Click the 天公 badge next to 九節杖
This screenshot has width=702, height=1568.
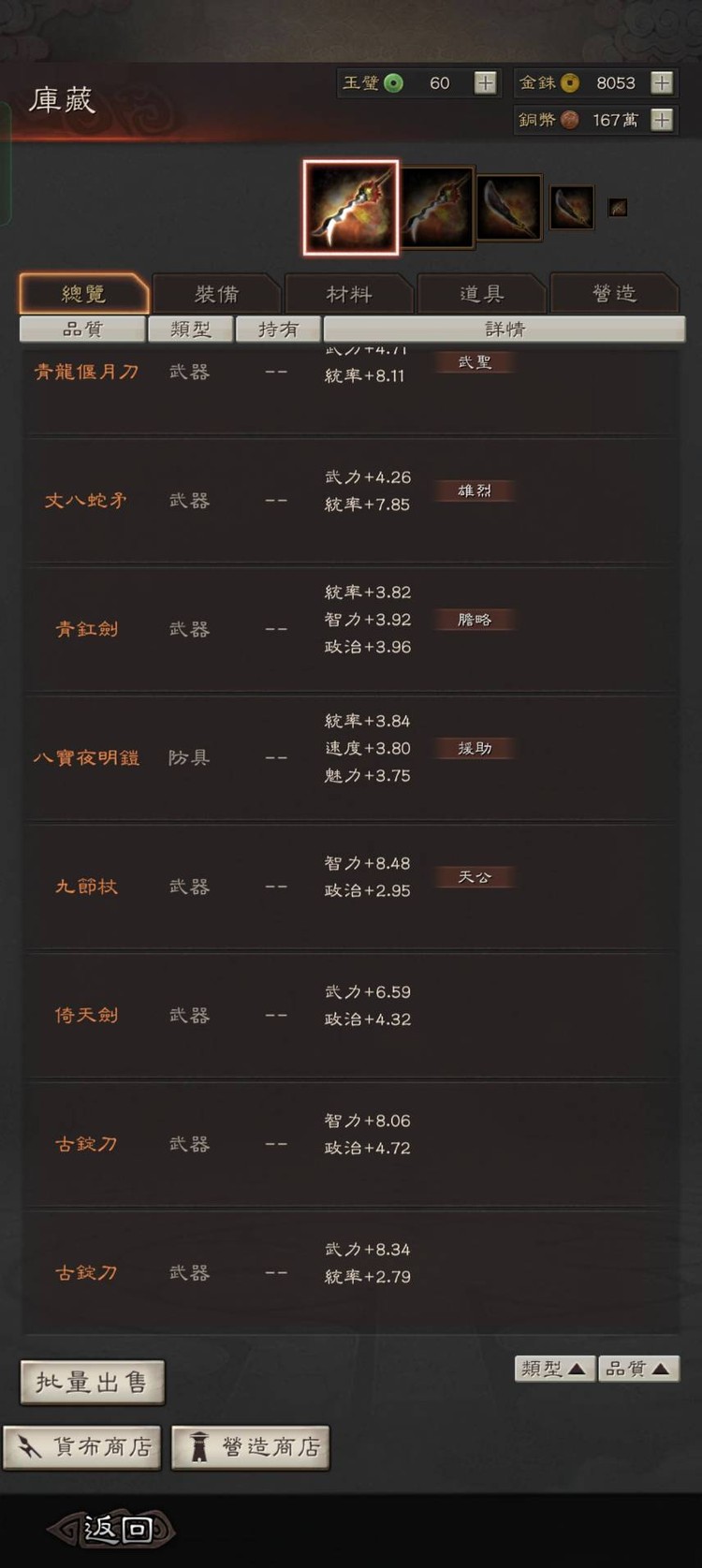pos(475,876)
